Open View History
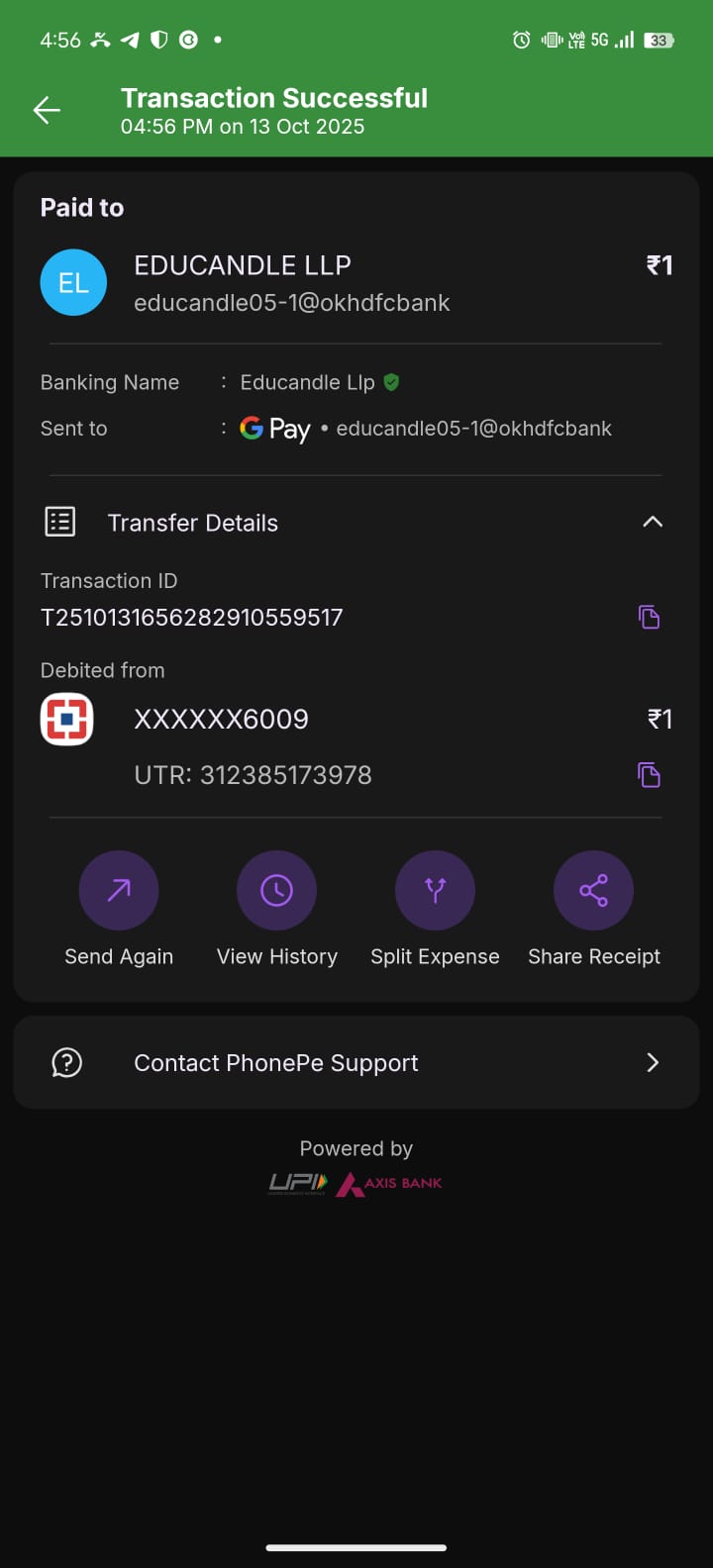 point(276,891)
